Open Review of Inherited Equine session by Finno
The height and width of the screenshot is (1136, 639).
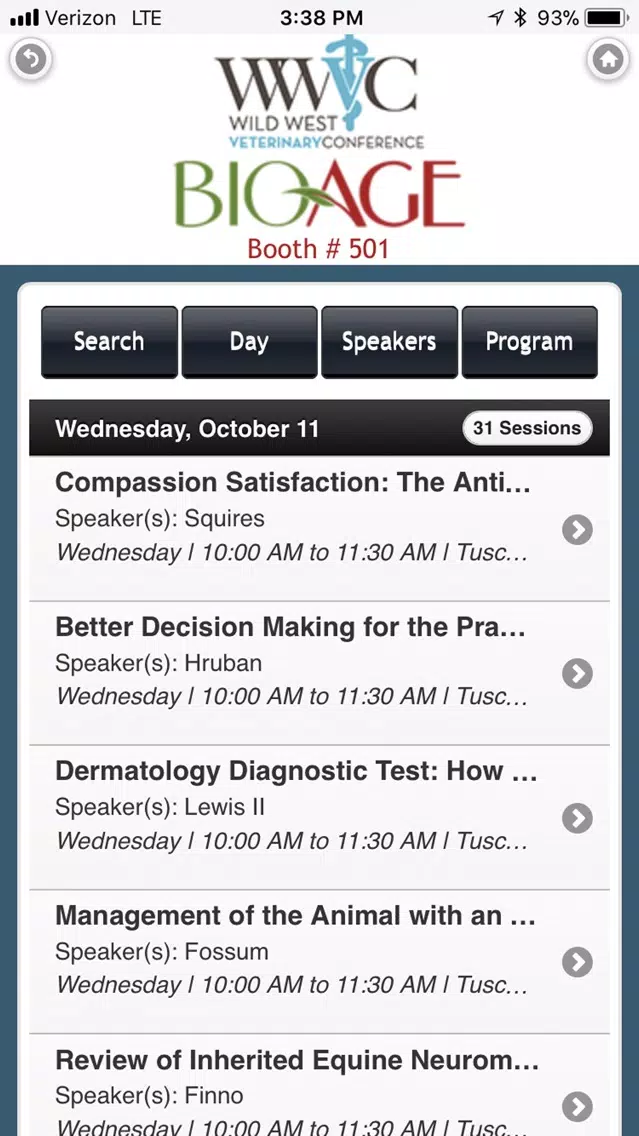320,1085
